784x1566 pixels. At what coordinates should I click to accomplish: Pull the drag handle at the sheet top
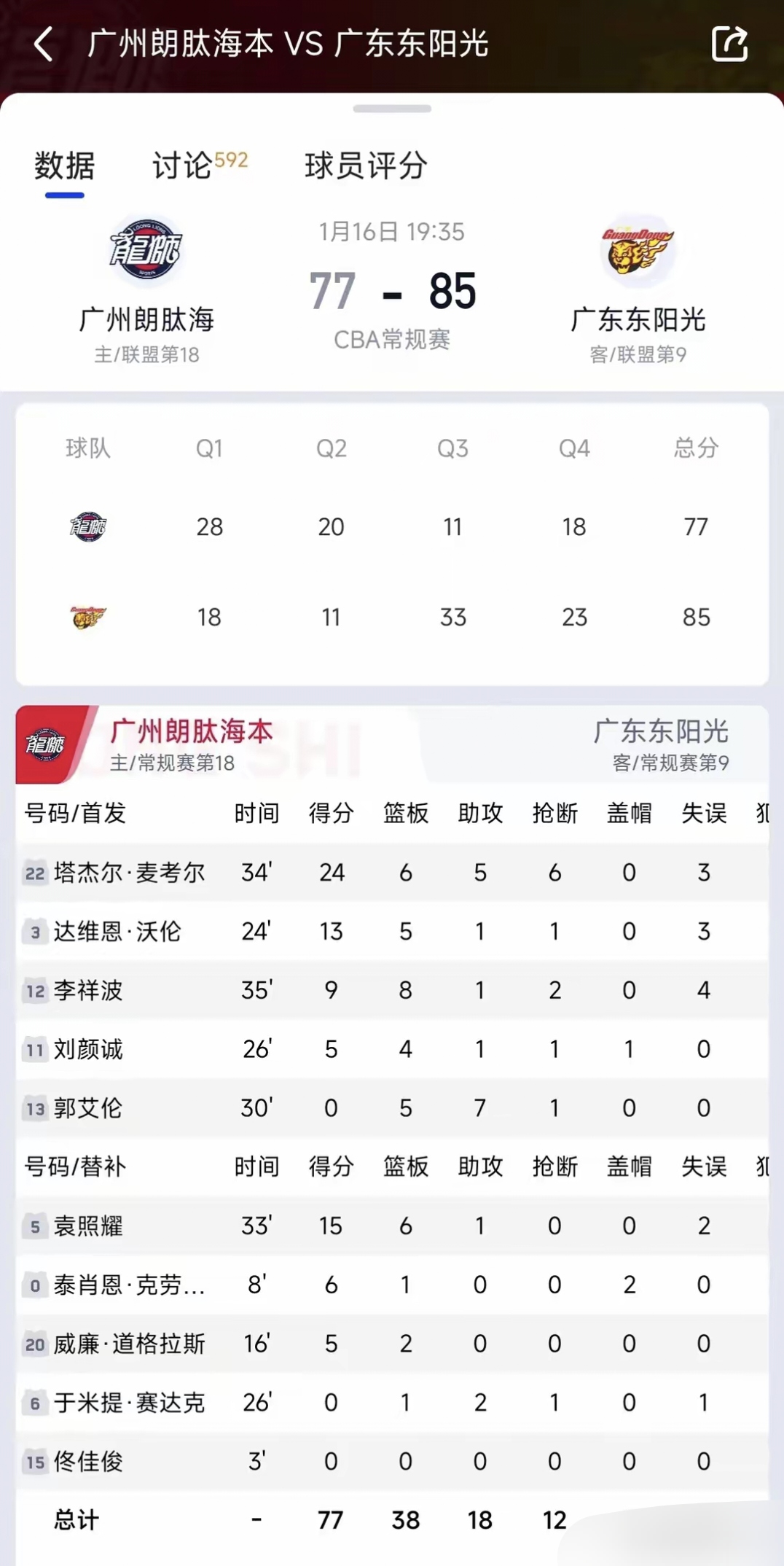coord(392,108)
